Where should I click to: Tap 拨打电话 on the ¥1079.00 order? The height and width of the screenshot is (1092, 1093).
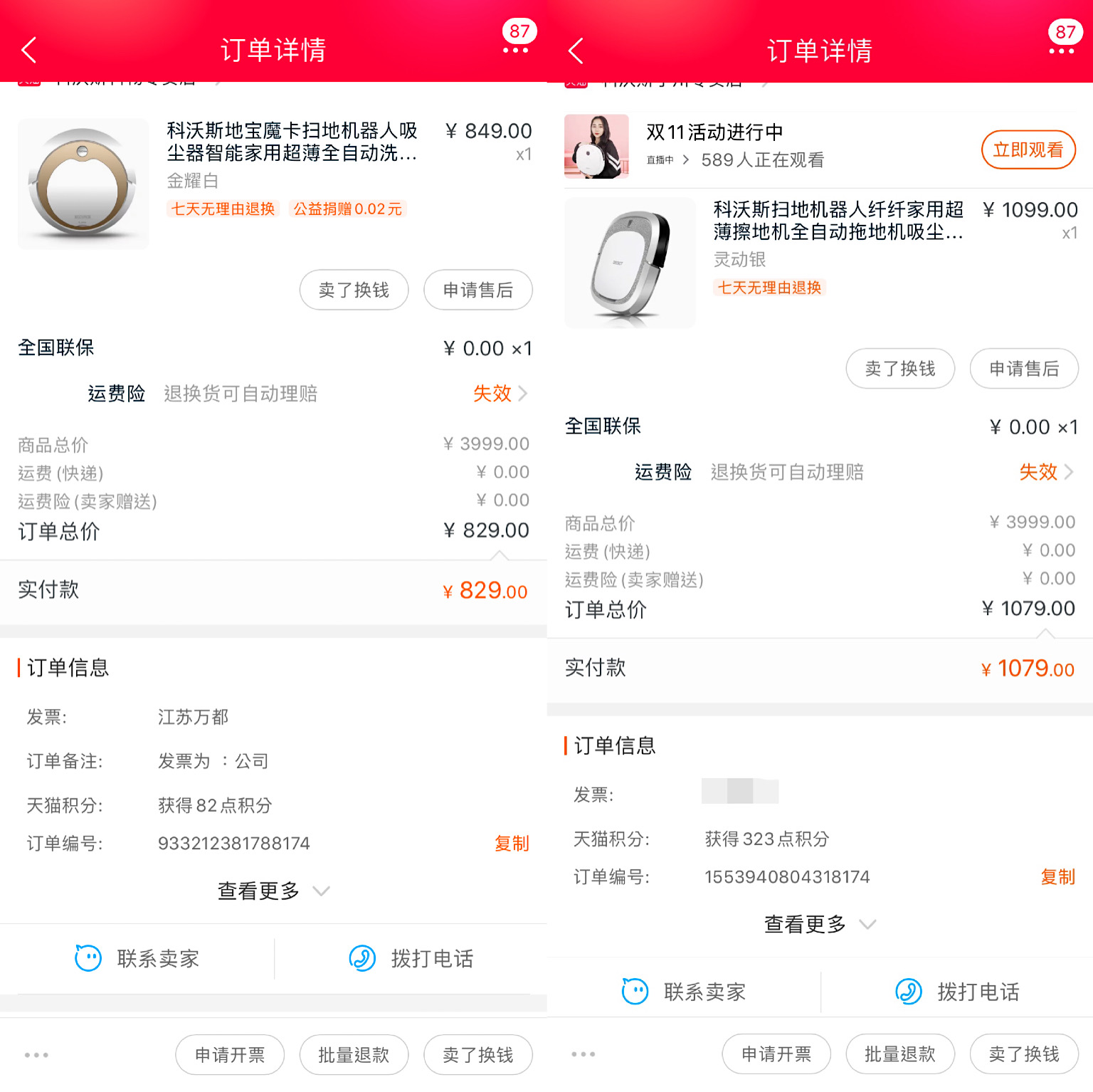[957, 992]
